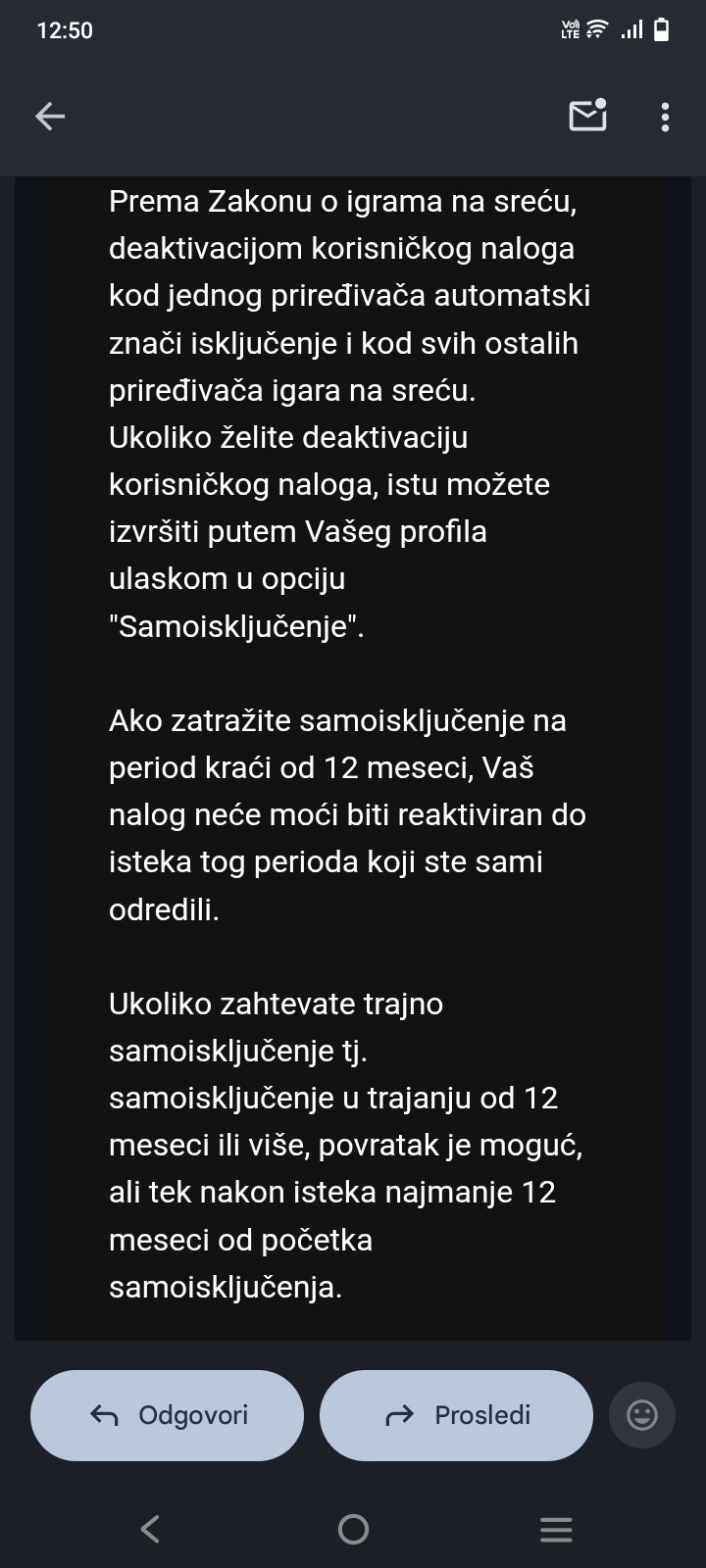Go back to the inbox
Viewport: 706px width, 1568px height.
coord(50,117)
